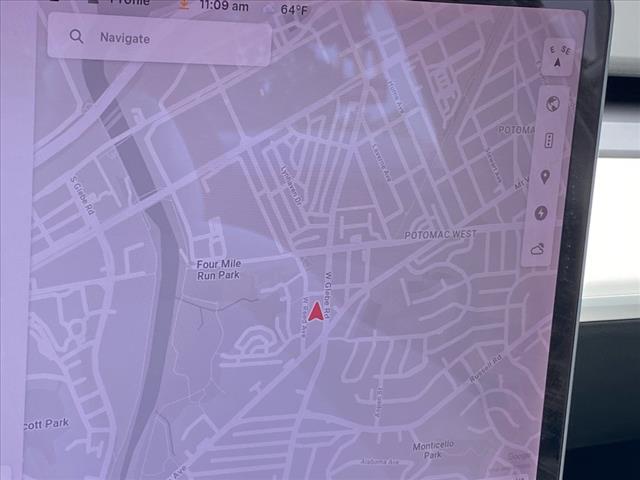Toggle traffic display with traffic light icon
The width and height of the screenshot is (640, 480).
[x=548, y=141]
